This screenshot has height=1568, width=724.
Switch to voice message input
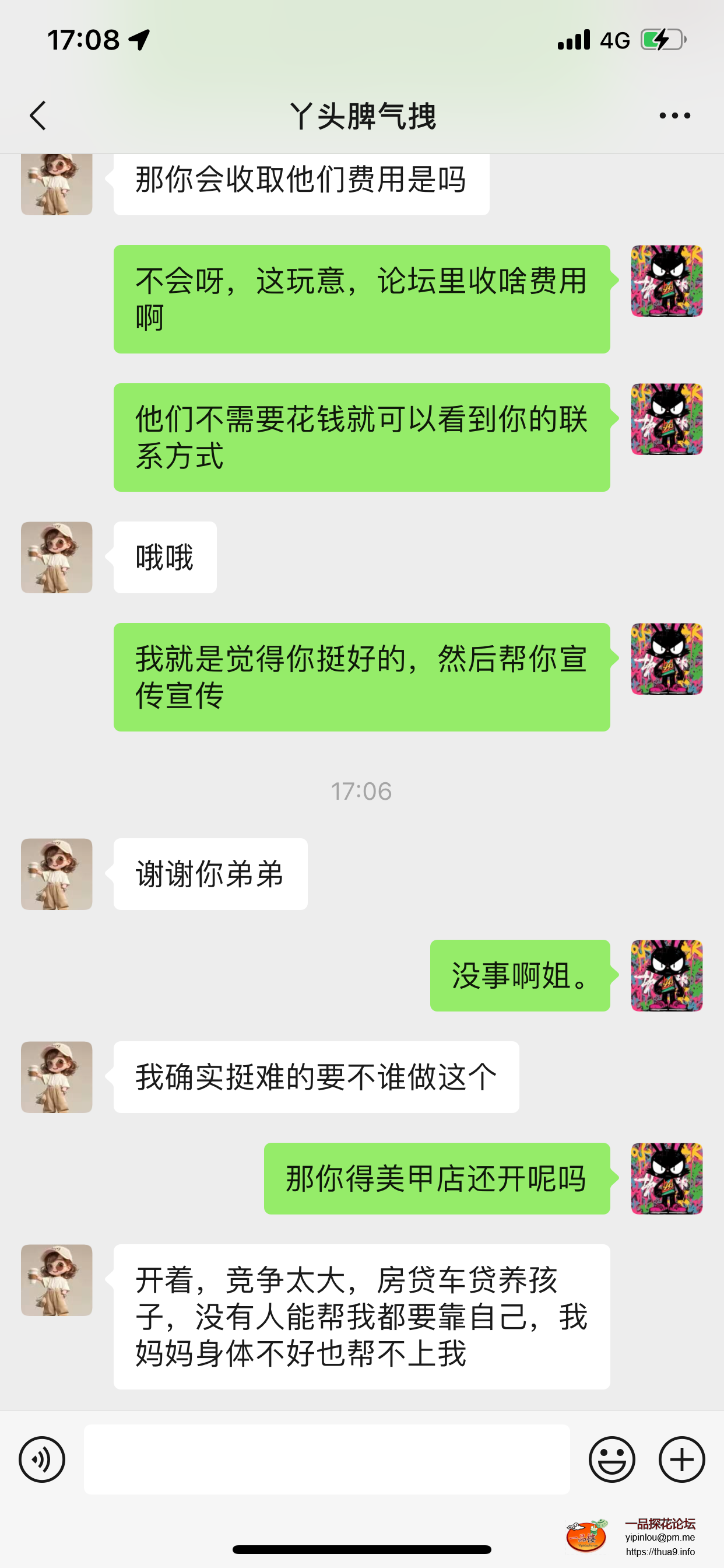click(42, 1459)
